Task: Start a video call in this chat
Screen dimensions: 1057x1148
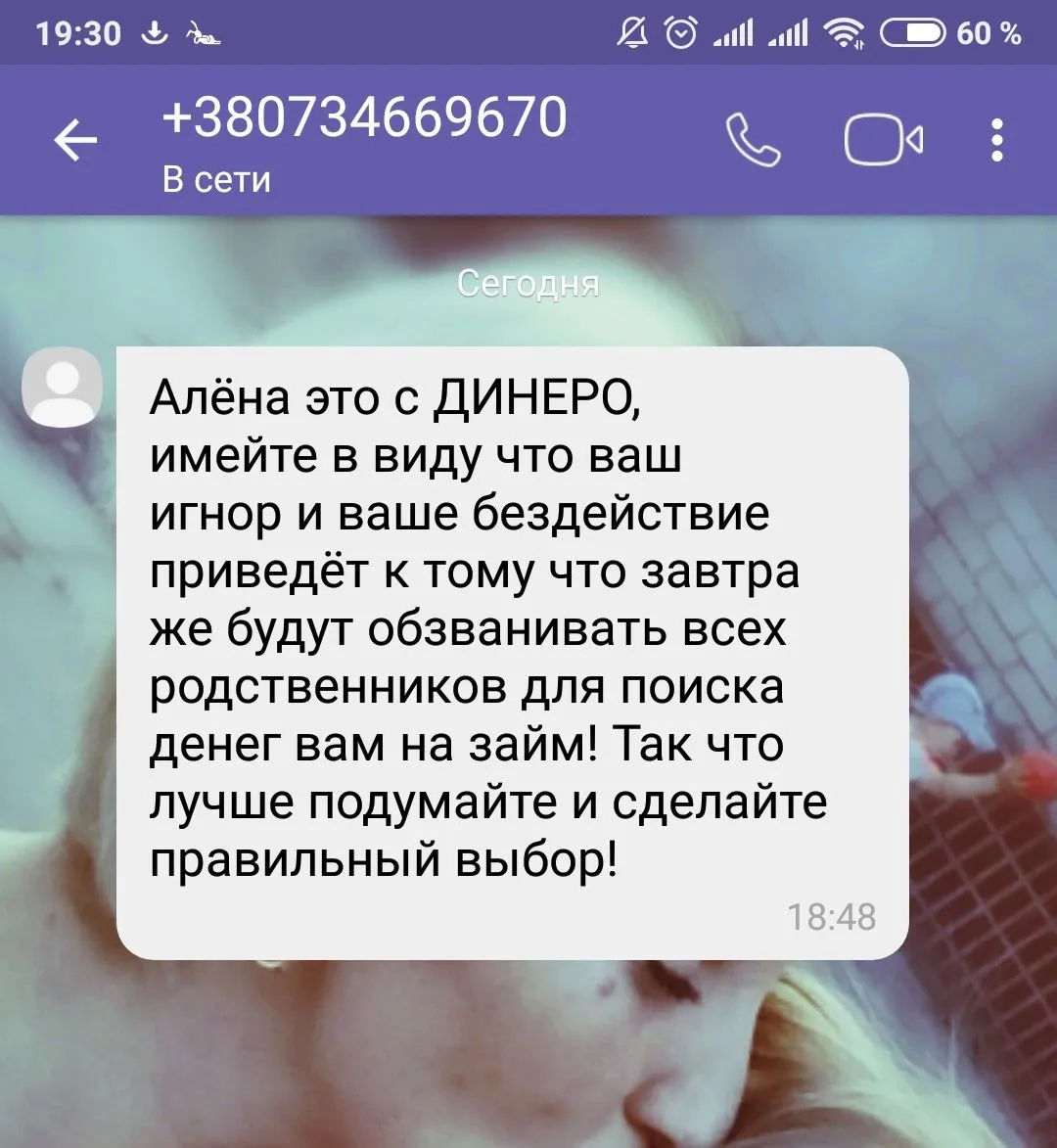Action: 883,142
